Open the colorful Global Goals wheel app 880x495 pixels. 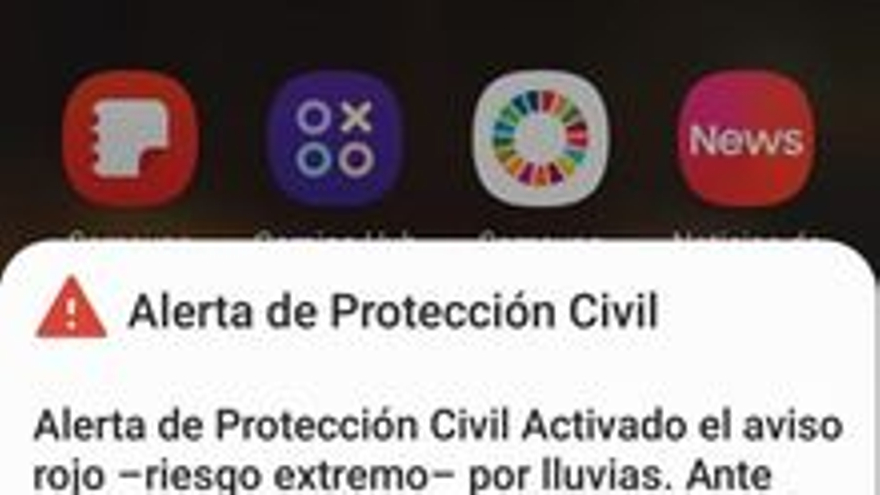[541, 138]
